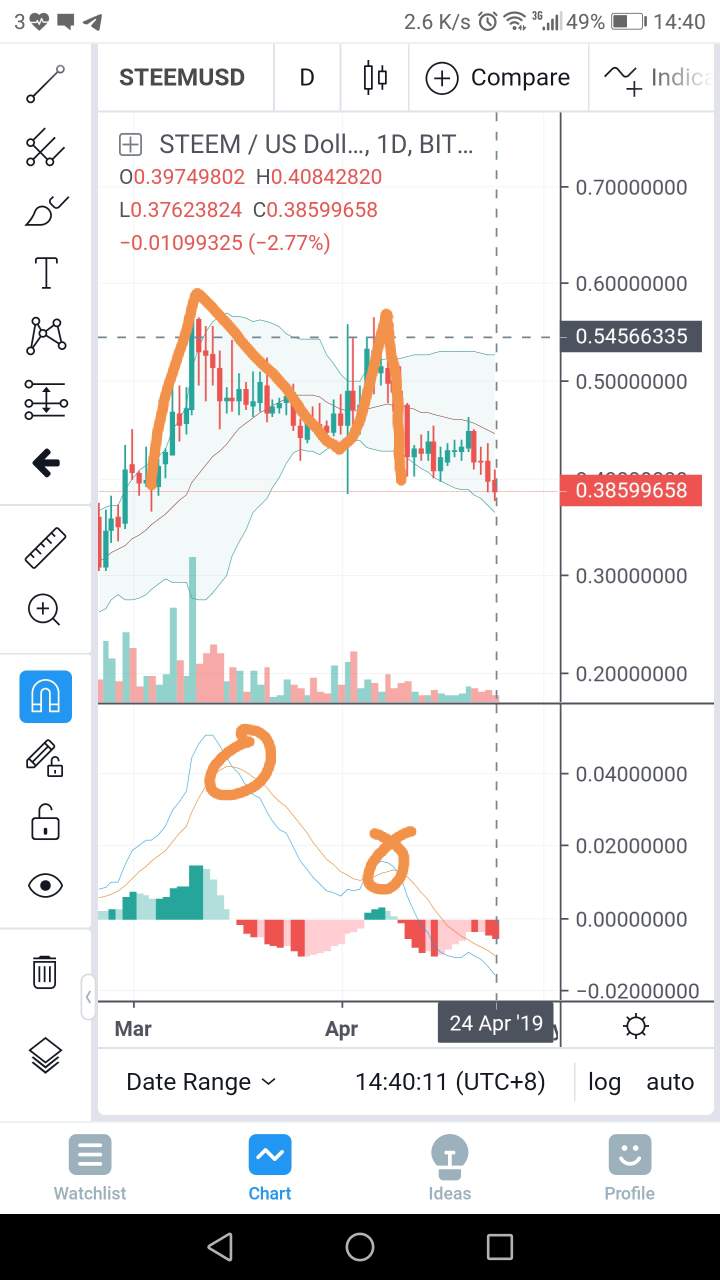Image resolution: width=720 pixels, height=1280 pixels.
Task: Open the Ideas tab
Action: (450, 1167)
